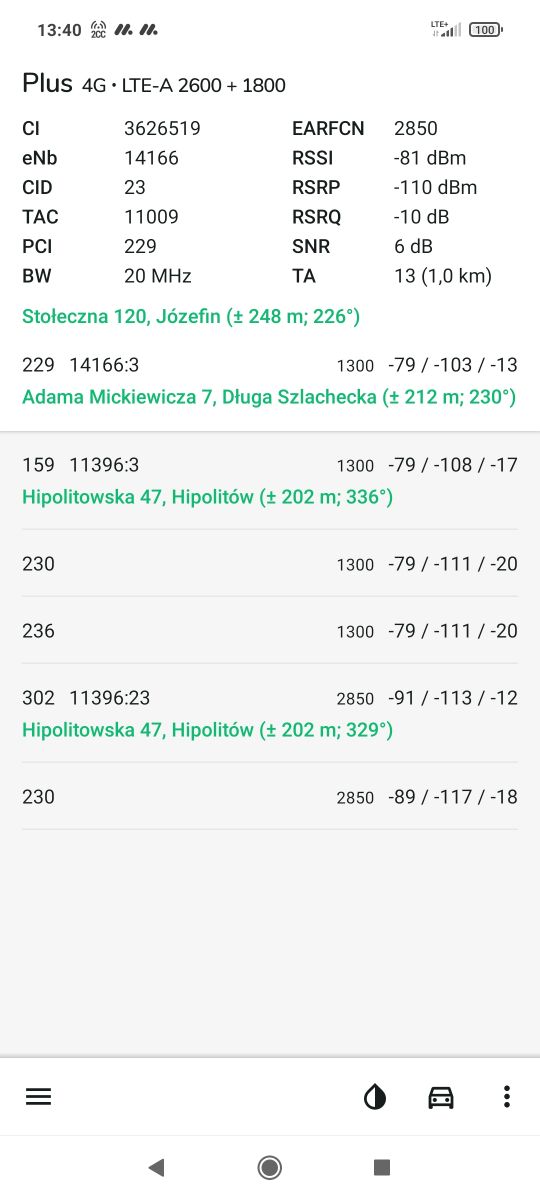The image size is (540, 1200).
Task: Open the Stołeczna 120, Józefin site location
Action: 191,317
